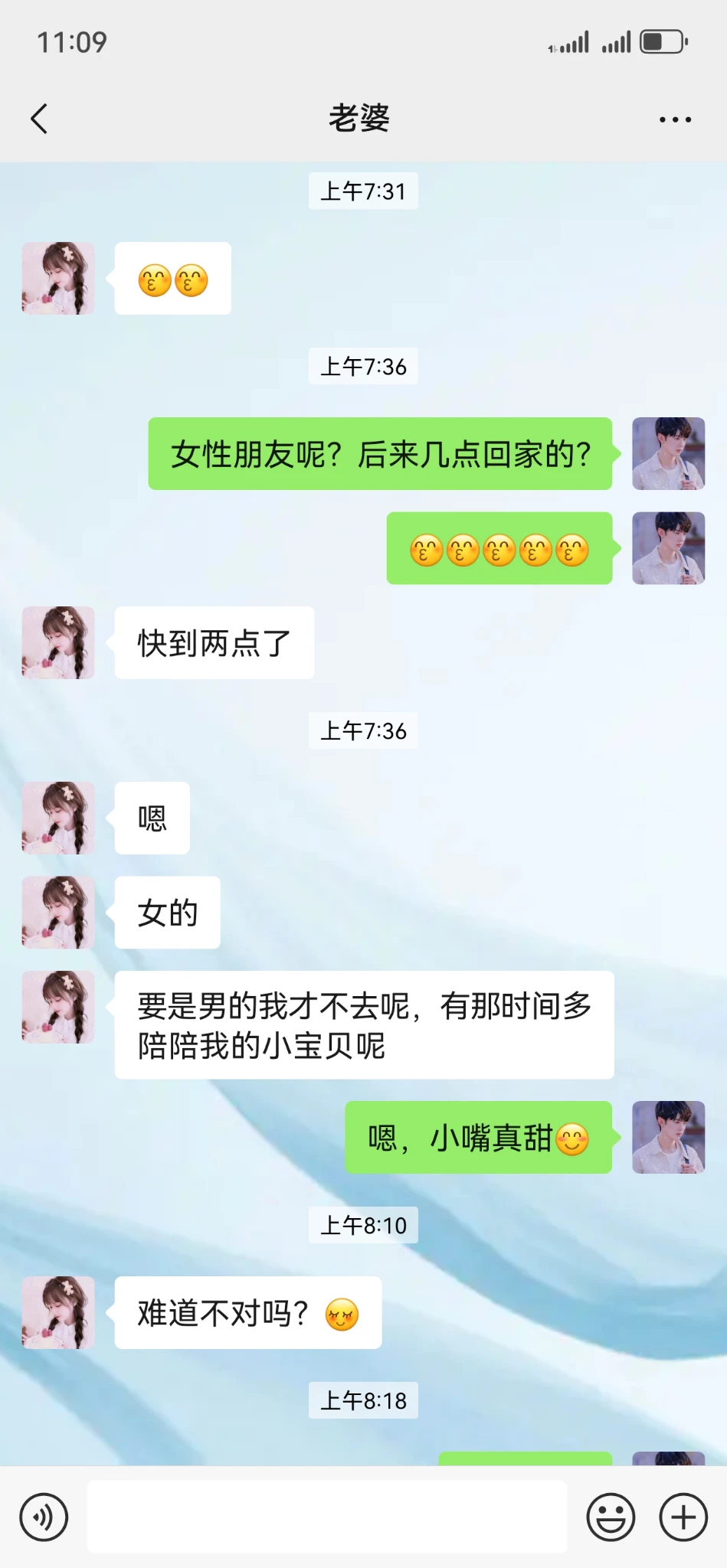The image size is (727, 1568).
Task: Open 老婆's avatar beside 快到两点了
Action: [x=58, y=643]
